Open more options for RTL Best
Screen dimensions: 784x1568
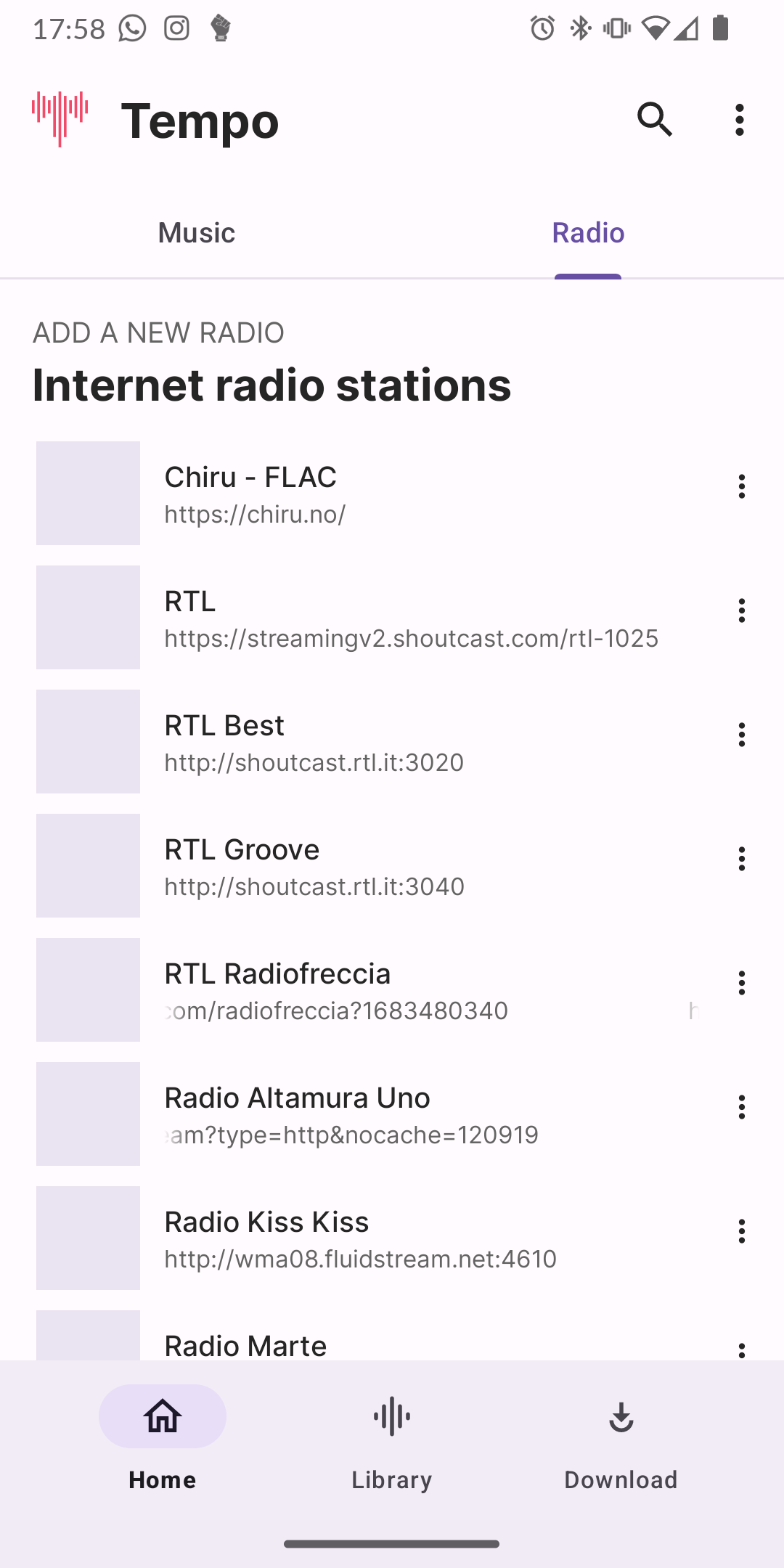tap(741, 735)
